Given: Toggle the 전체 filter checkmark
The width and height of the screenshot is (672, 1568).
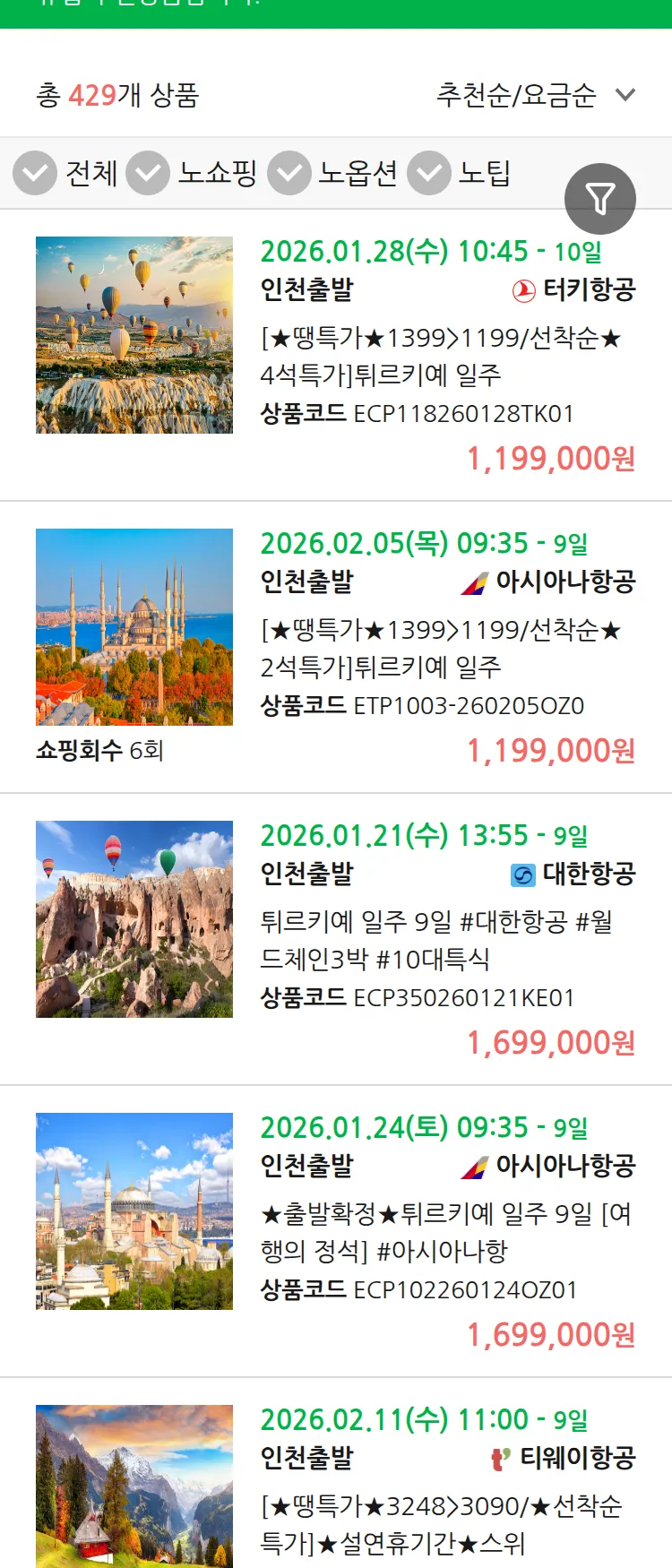Looking at the screenshot, I should pyautogui.click(x=34, y=172).
